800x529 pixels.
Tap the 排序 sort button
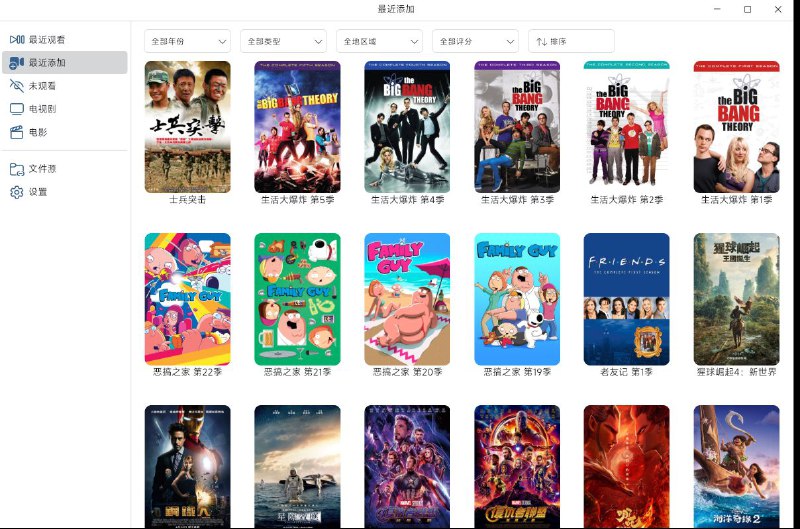click(x=571, y=41)
